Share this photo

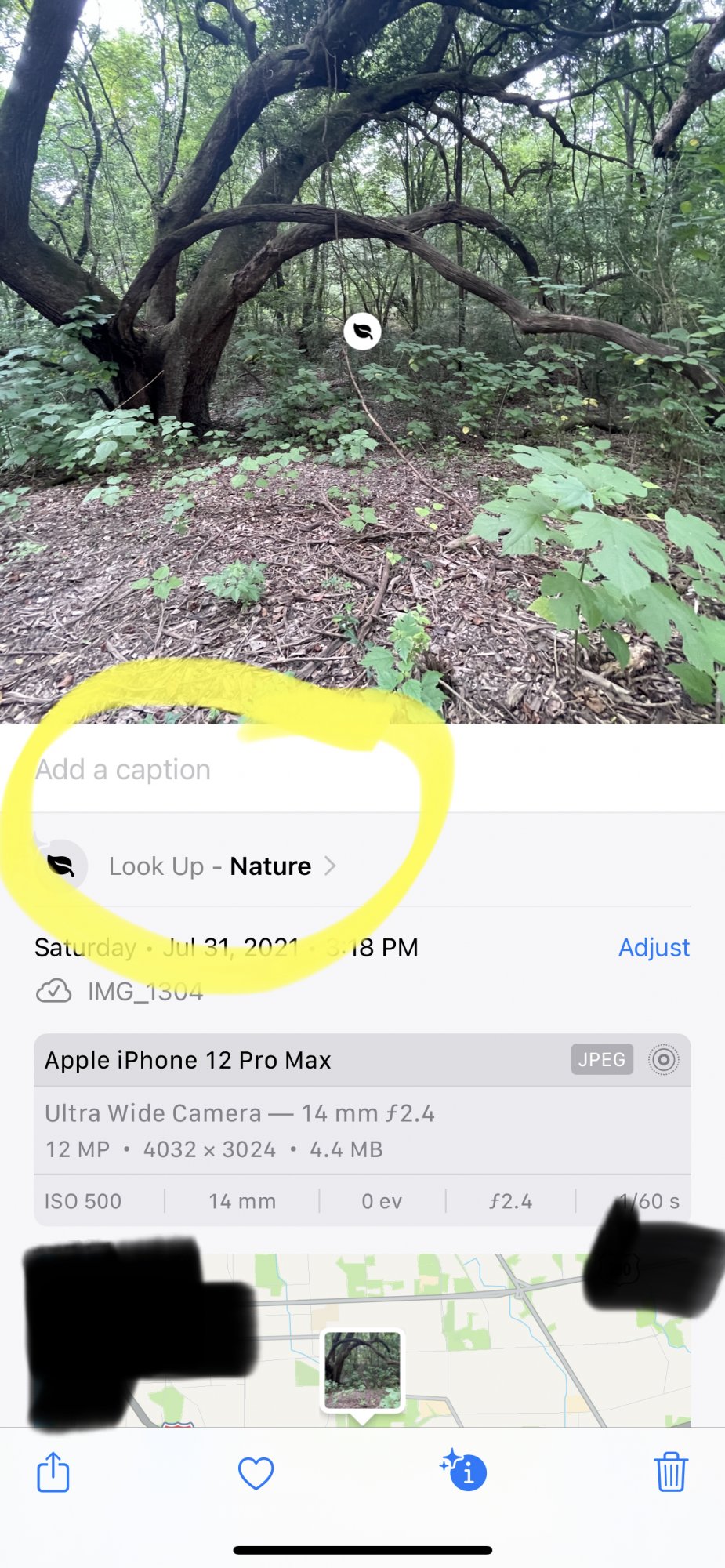(x=53, y=1472)
